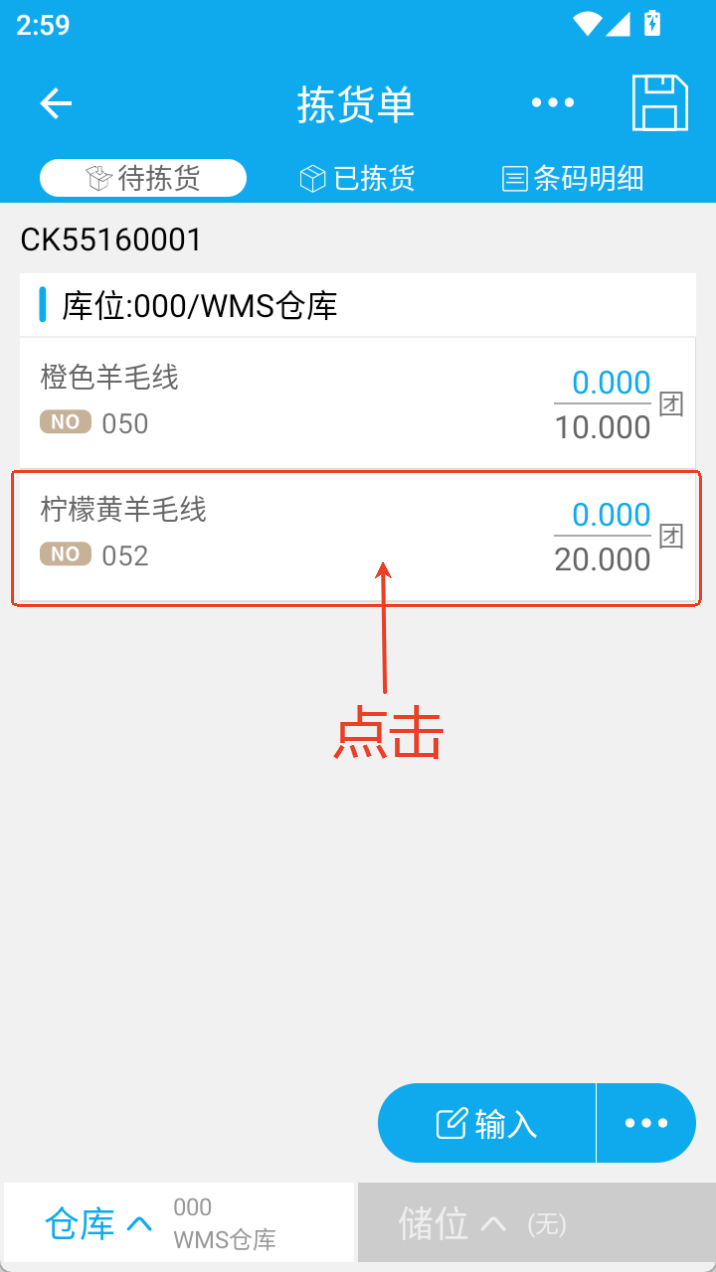
Task: Switch to the 待拣货 tab
Action: click(143, 178)
